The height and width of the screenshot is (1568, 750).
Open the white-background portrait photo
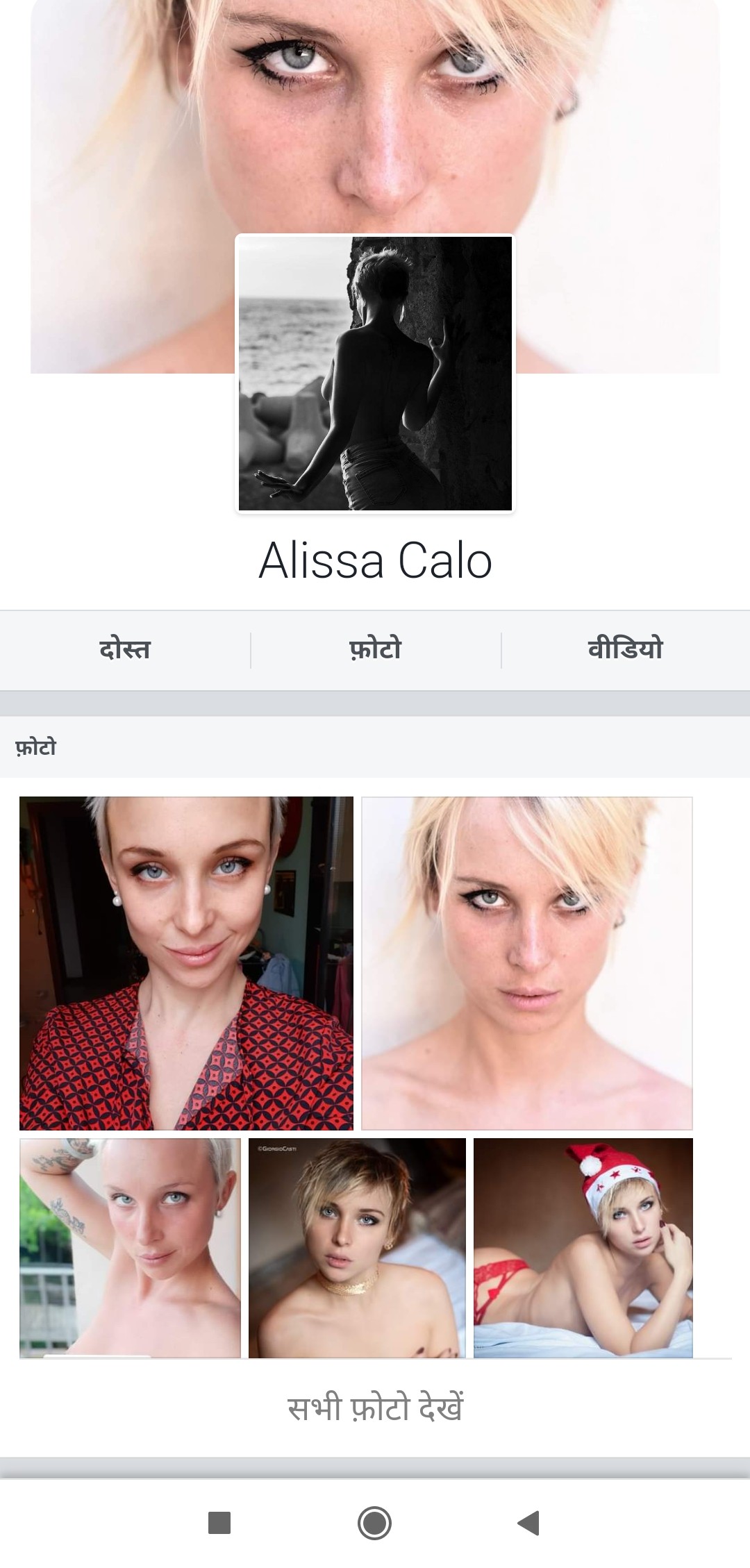(x=526, y=963)
